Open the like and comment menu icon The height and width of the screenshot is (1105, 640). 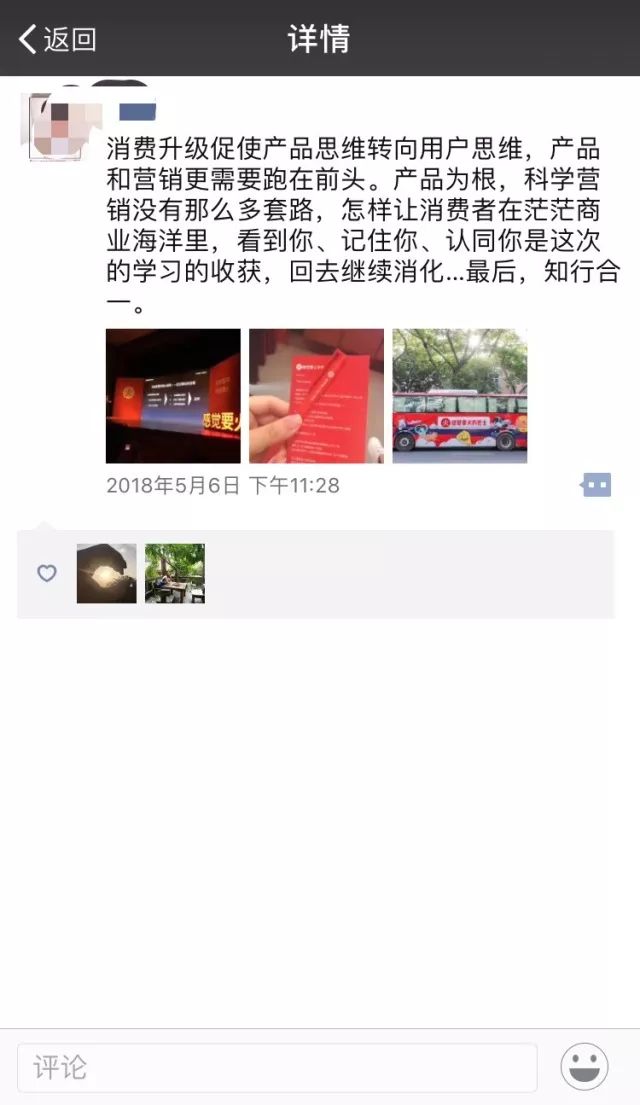click(x=596, y=485)
